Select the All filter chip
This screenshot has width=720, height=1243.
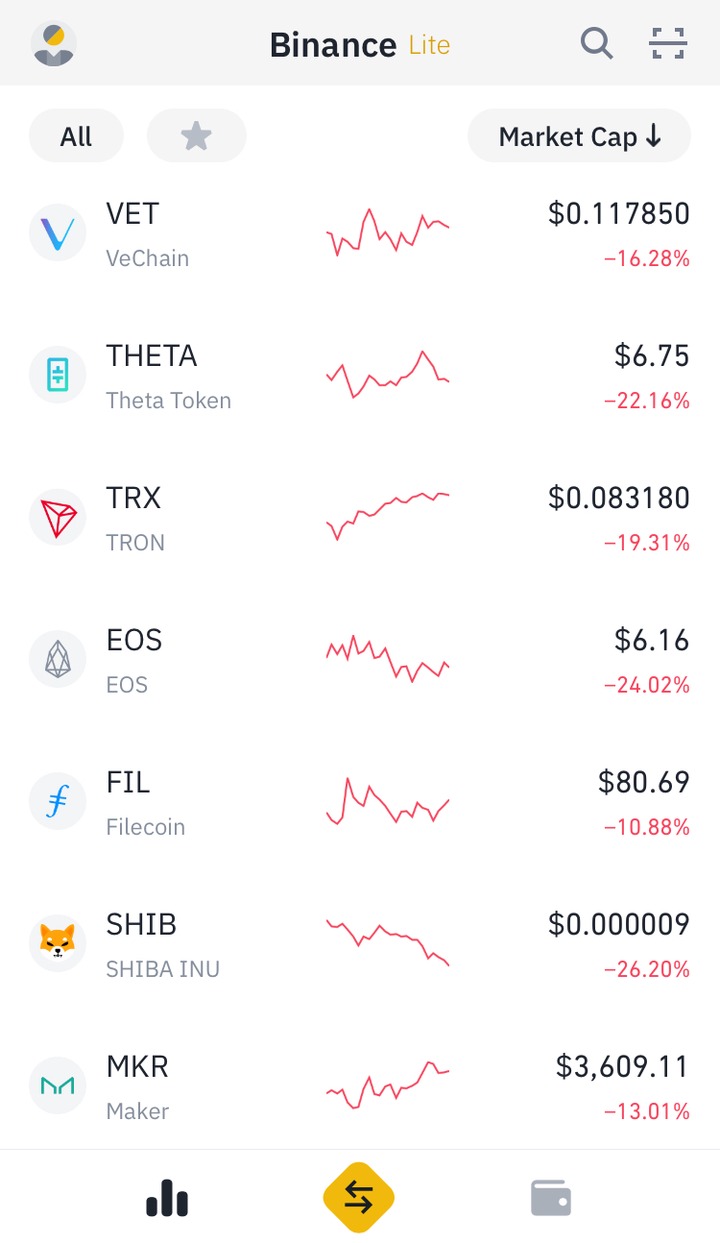click(76, 137)
